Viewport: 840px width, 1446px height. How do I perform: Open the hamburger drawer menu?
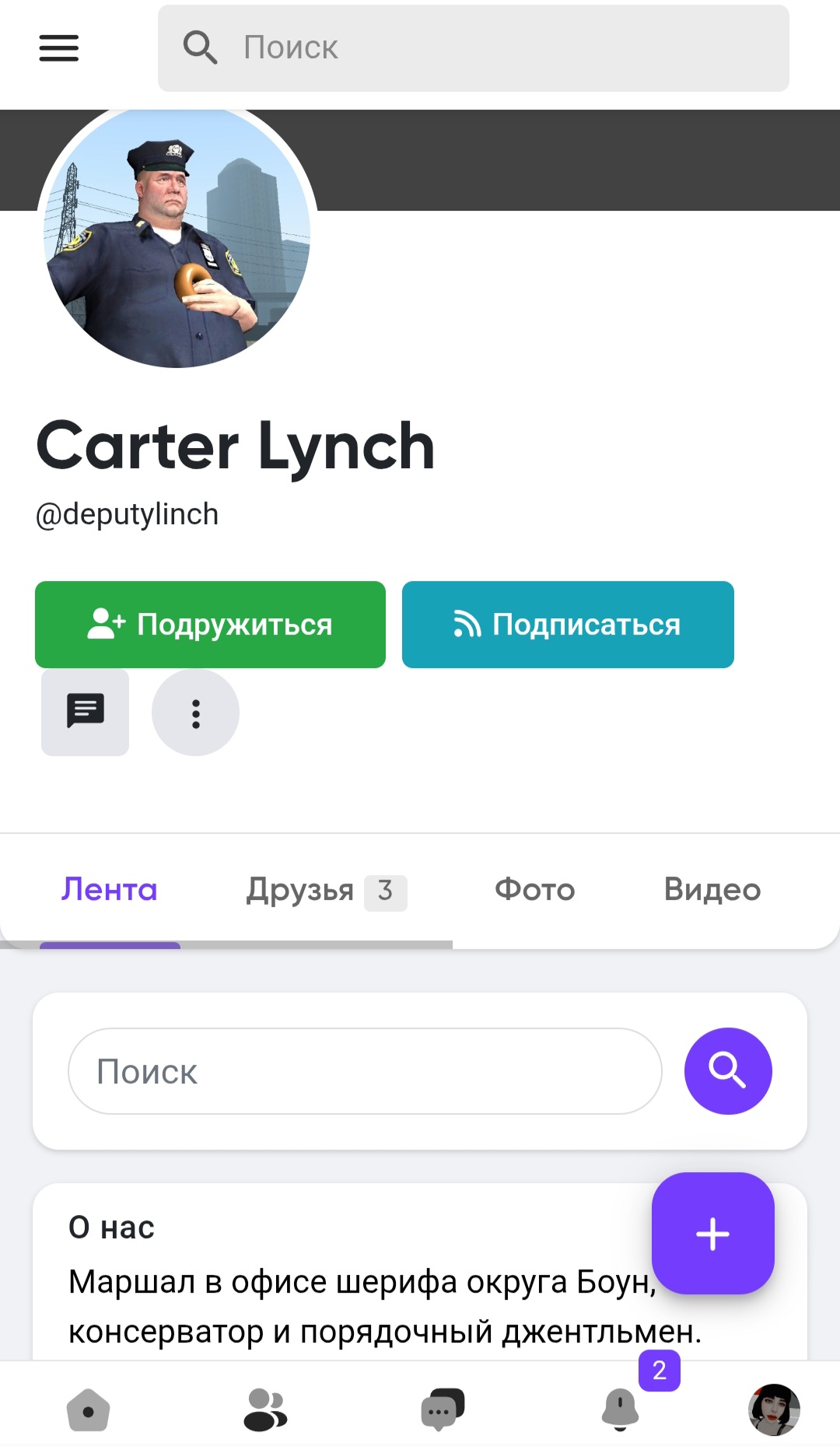59,48
